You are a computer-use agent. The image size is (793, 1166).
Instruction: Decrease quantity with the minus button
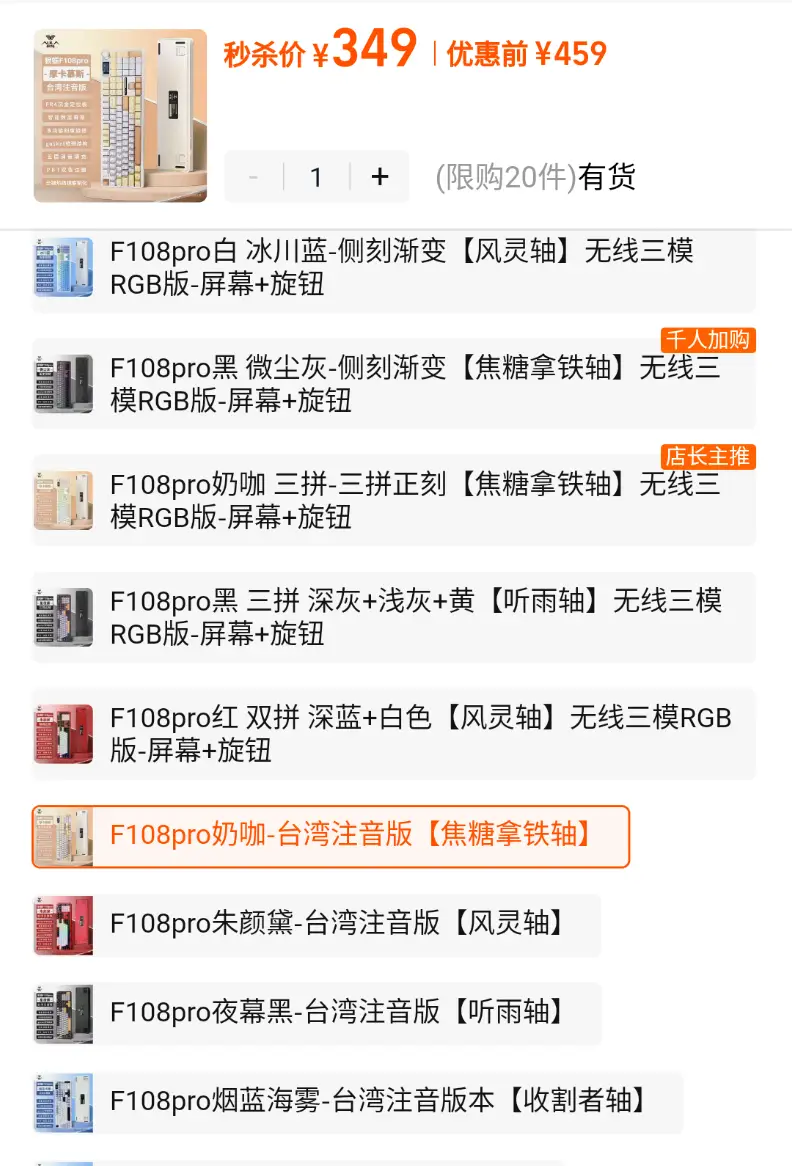(x=253, y=177)
